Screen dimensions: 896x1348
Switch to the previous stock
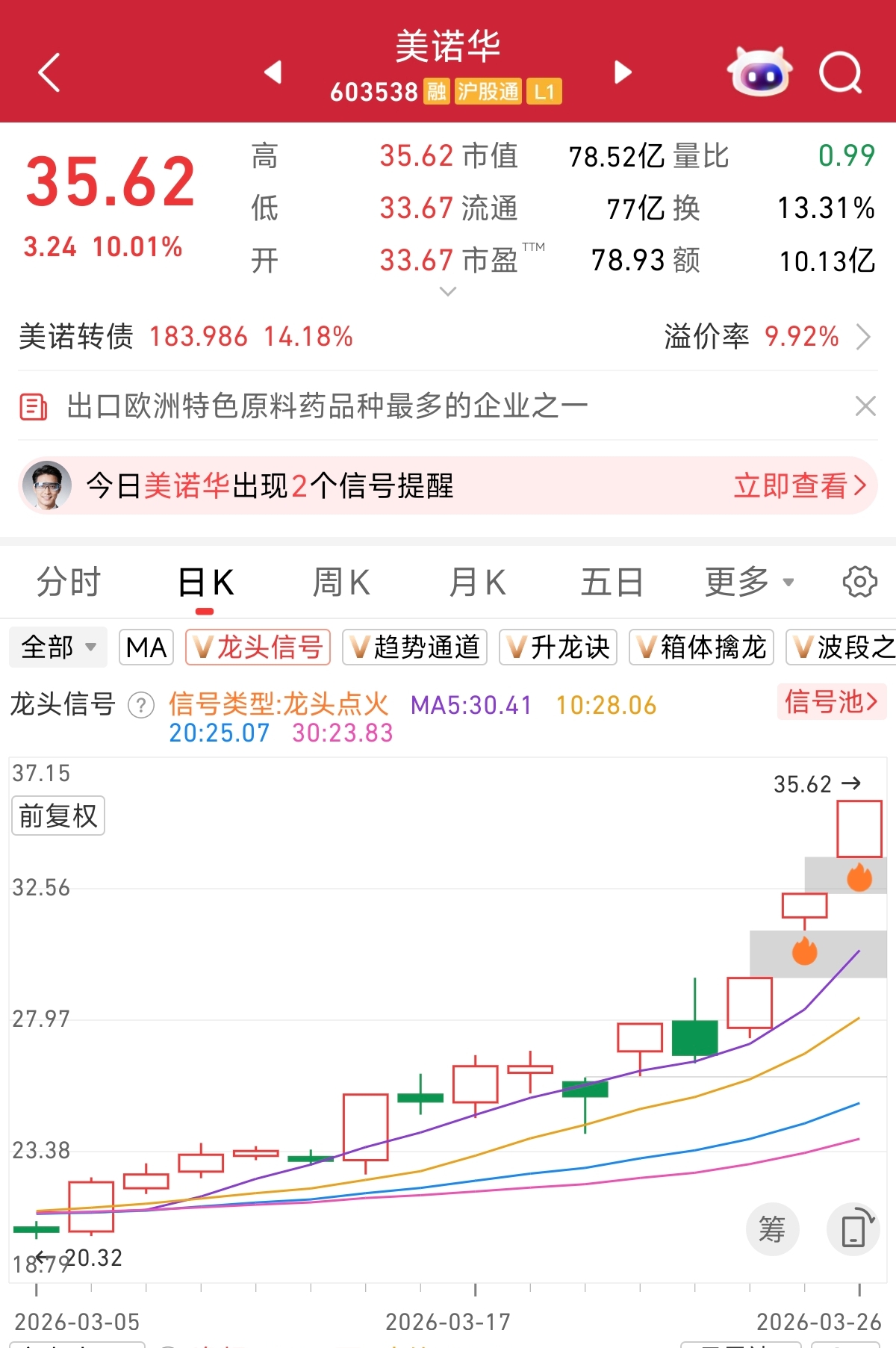[273, 72]
